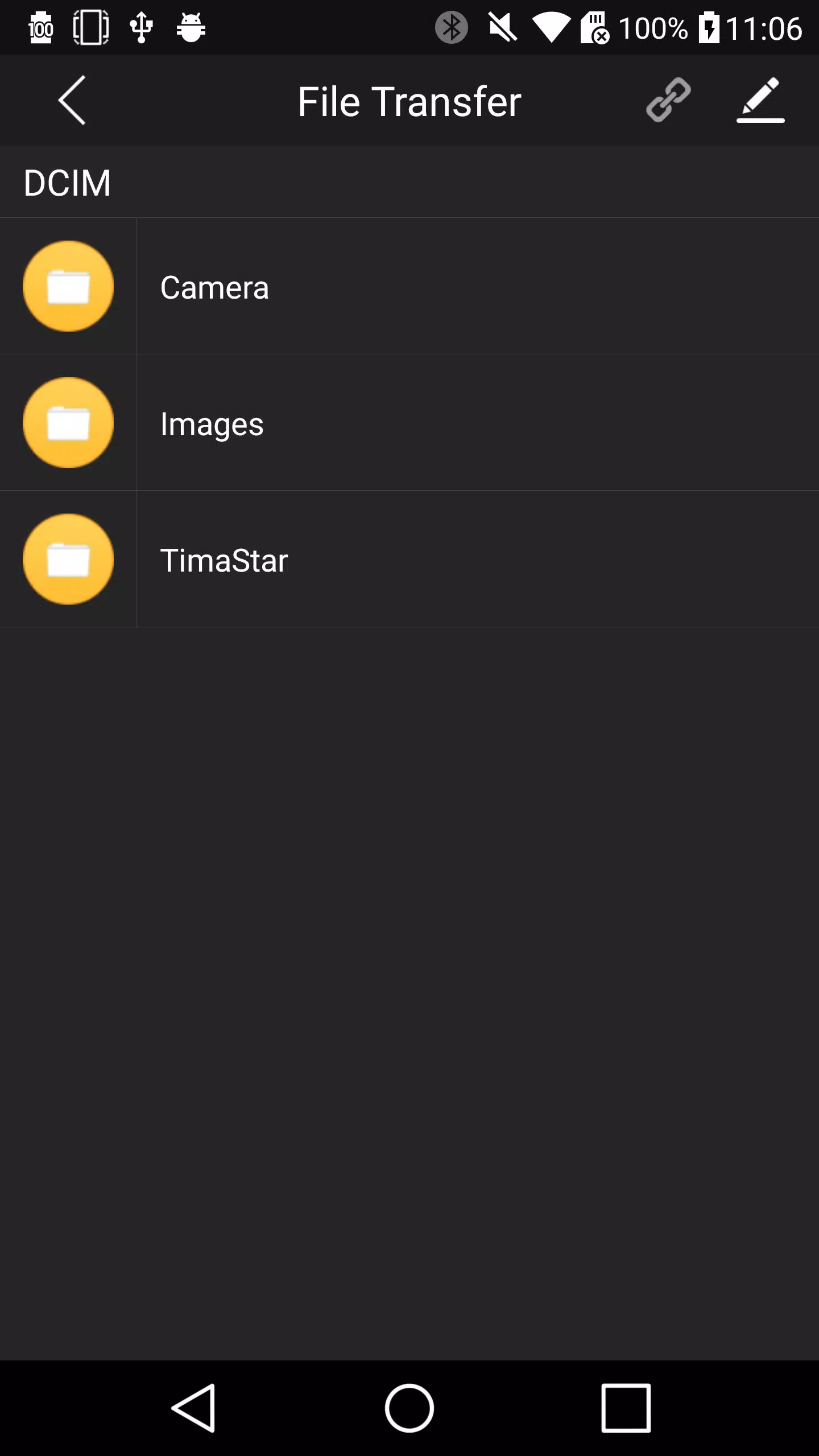Click the Images folder icon
The width and height of the screenshot is (819, 1456).
click(x=68, y=423)
